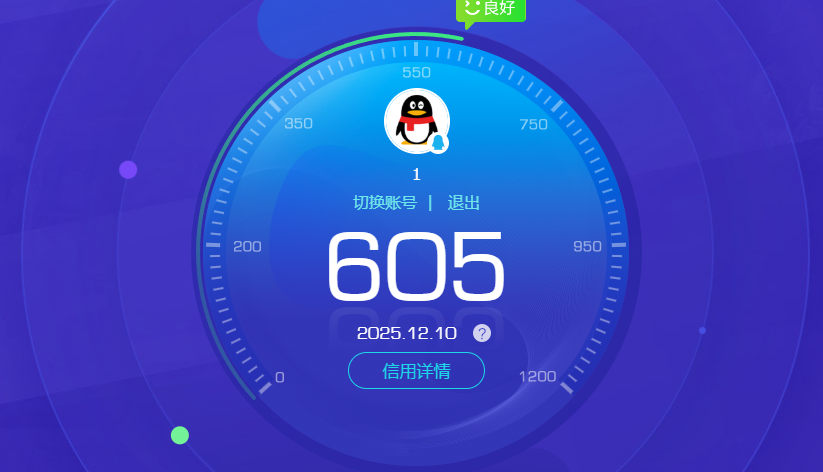The width and height of the screenshot is (823, 472).
Task: Tap the QQ penguin profile avatar
Action: 416,121
